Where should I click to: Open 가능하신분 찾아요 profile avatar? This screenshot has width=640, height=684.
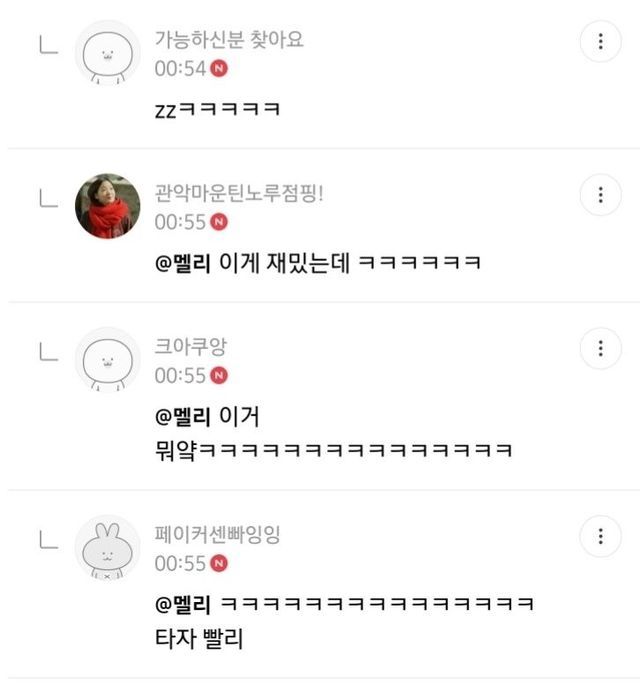click(x=108, y=53)
